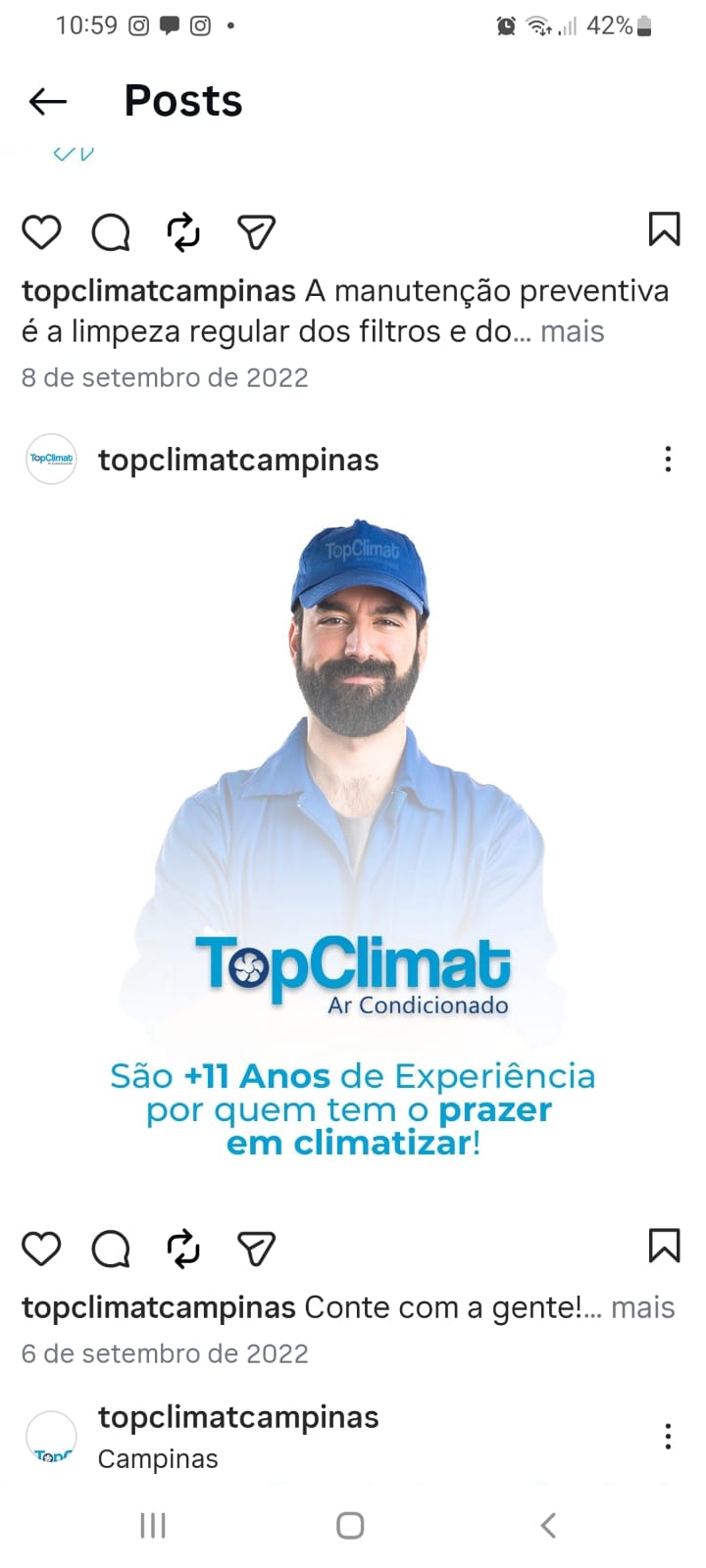The height and width of the screenshot is (1568, 706).
Task: Send the 6 de setembro post to someone
Action: click(256, 1249)
